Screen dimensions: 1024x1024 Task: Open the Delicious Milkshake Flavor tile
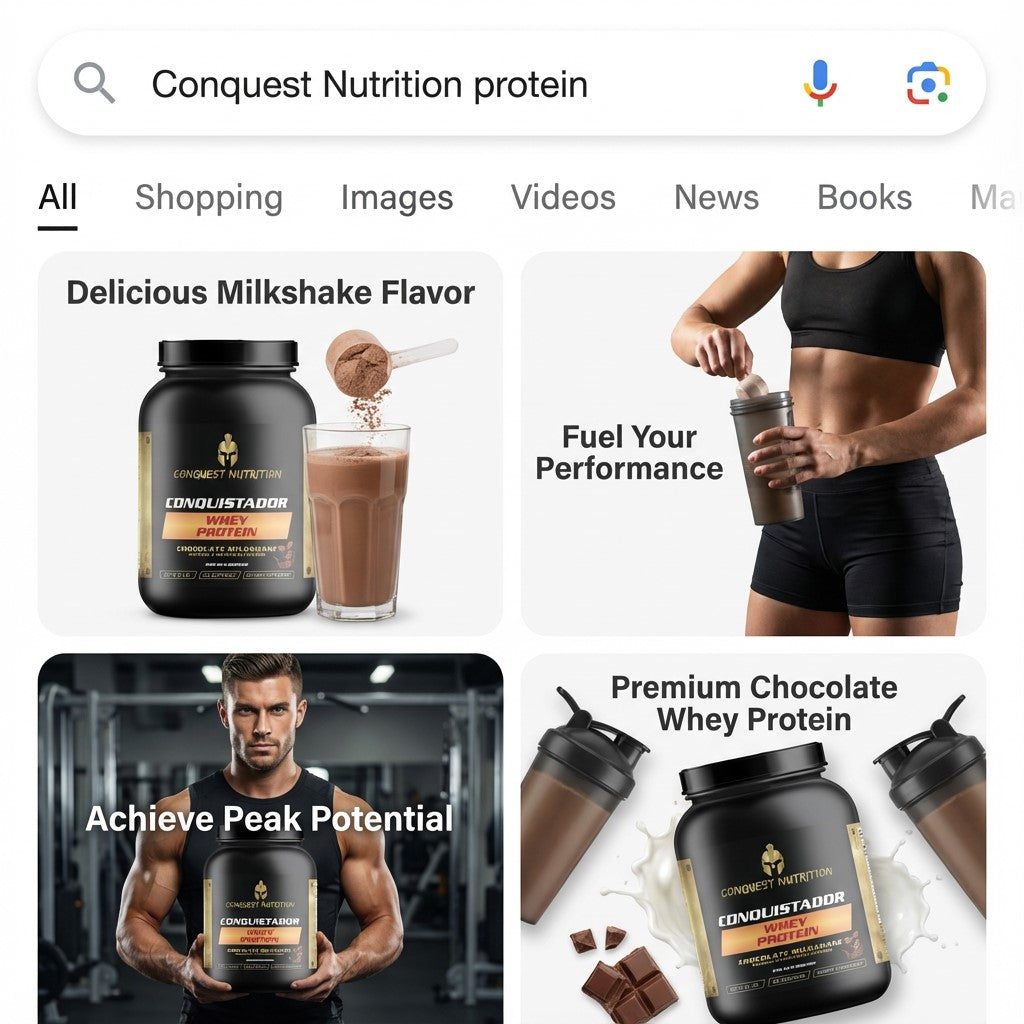pos(270,443)
